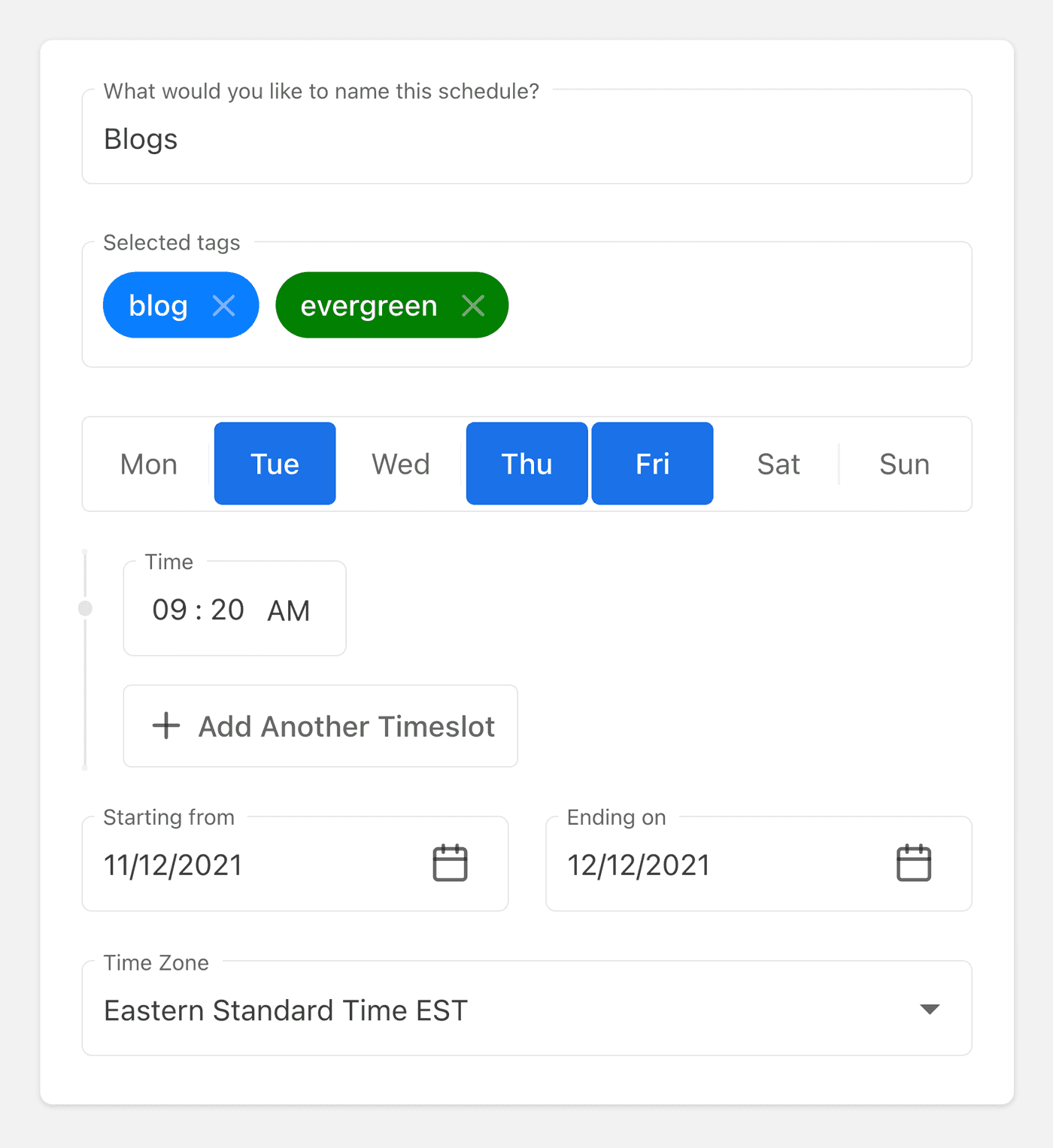Viewport: 1053px width, 1148px height.
Task: Enable Wed in the day picker
Action: [x=401, y=464]
